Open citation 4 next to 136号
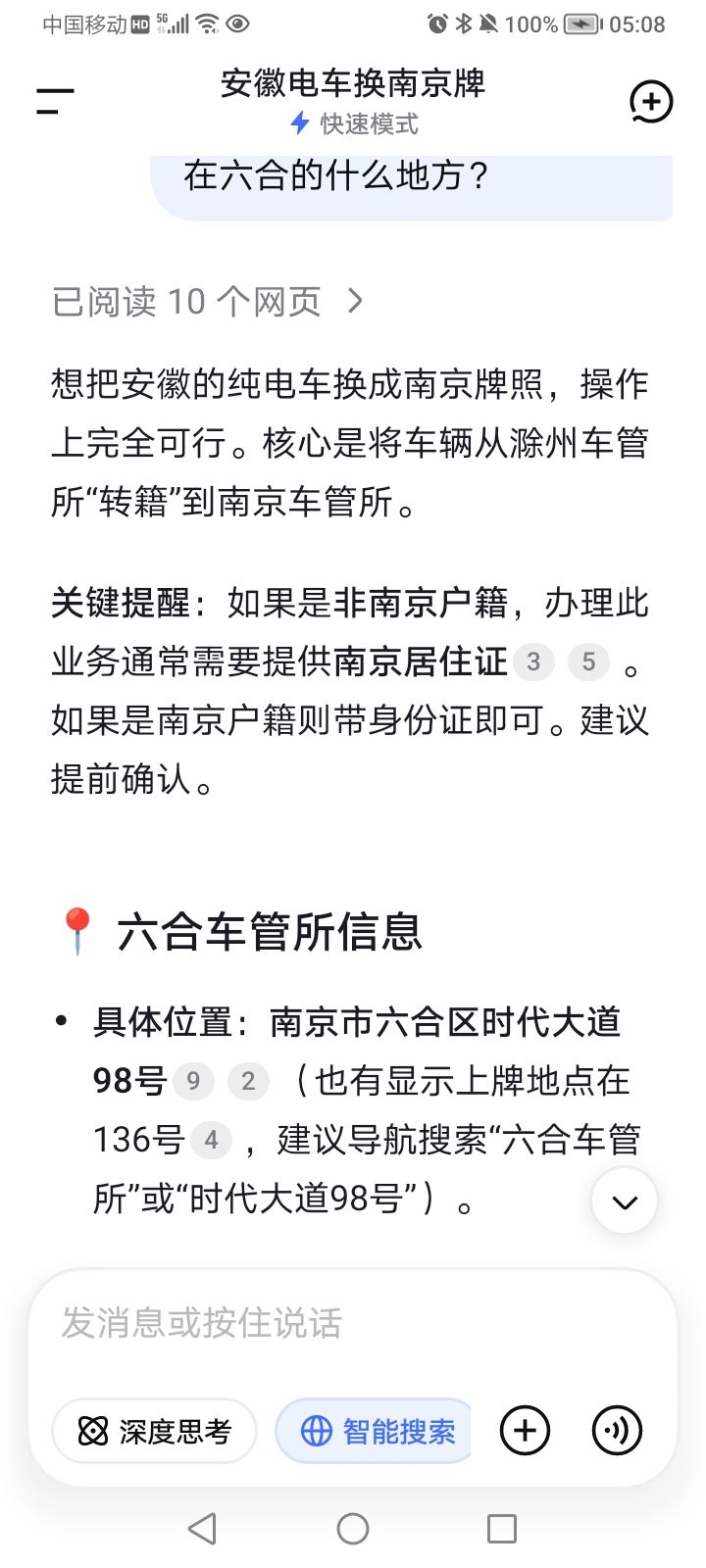The image size is (706, 1568). pyautogui.click(x=211, y=1141)
